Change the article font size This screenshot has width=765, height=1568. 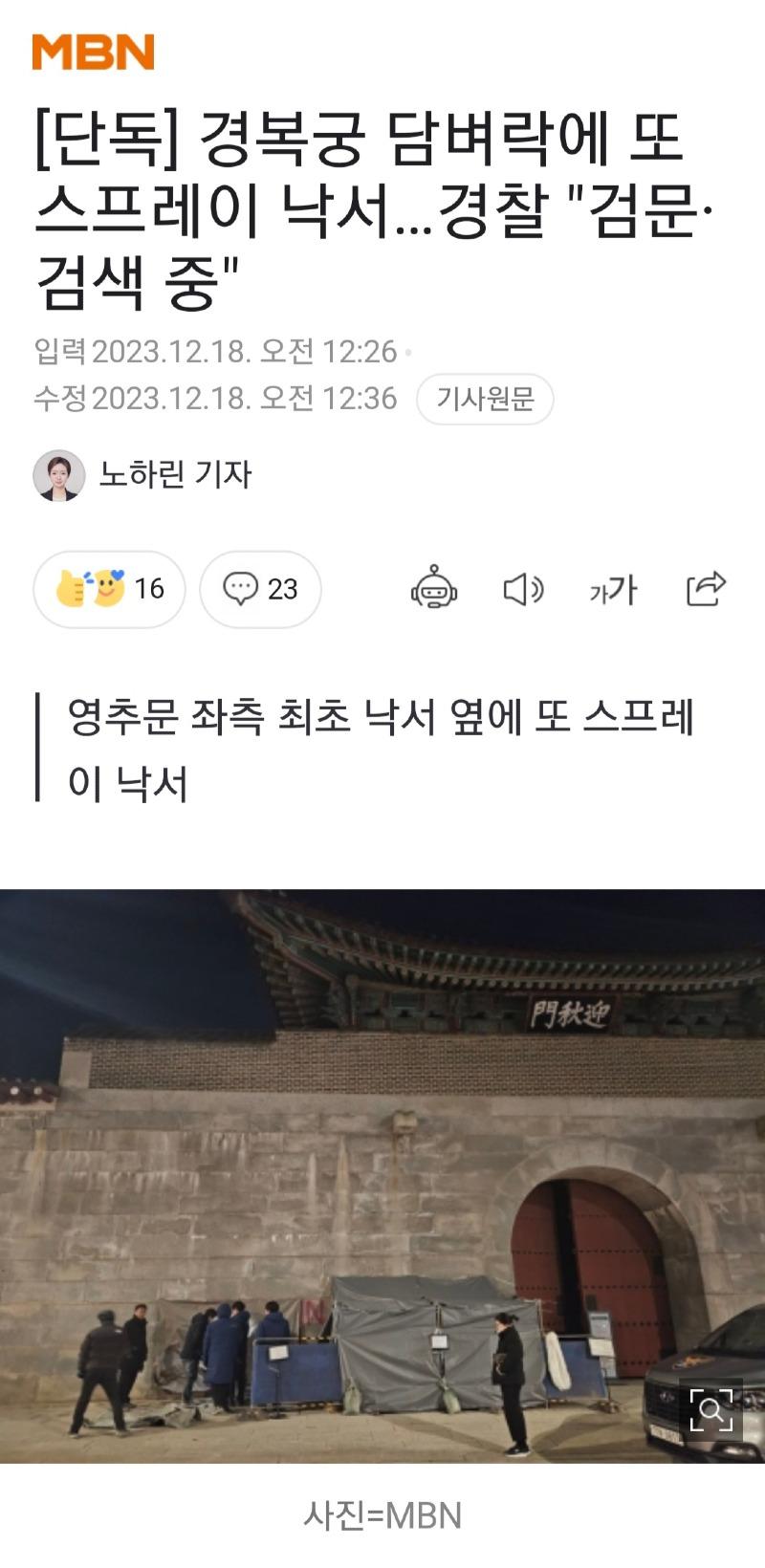tap(613, 590)
